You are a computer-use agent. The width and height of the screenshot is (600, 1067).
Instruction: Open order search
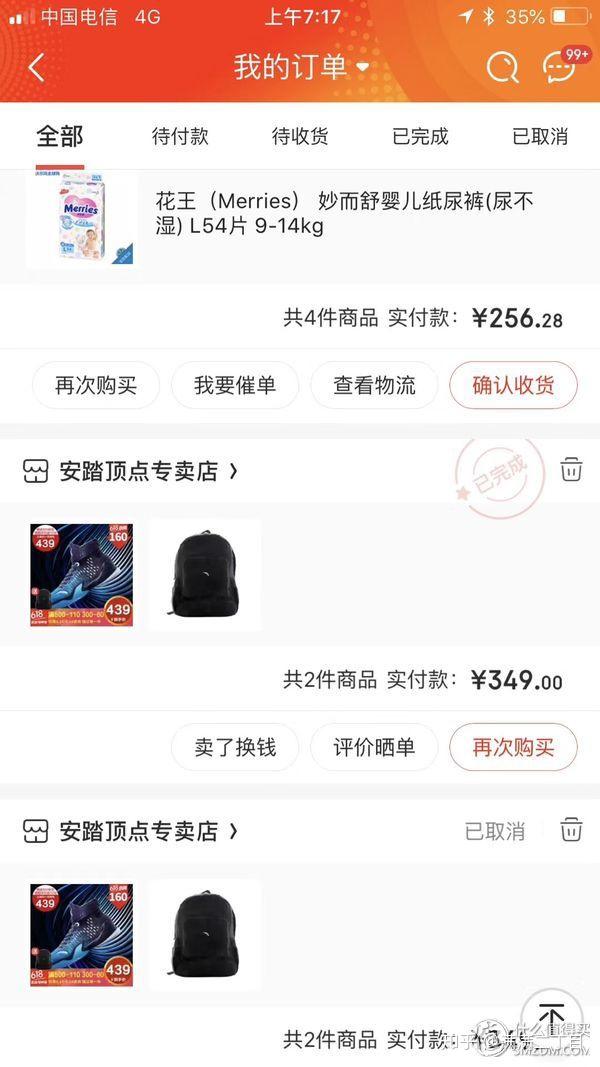[x=502, y=67]
